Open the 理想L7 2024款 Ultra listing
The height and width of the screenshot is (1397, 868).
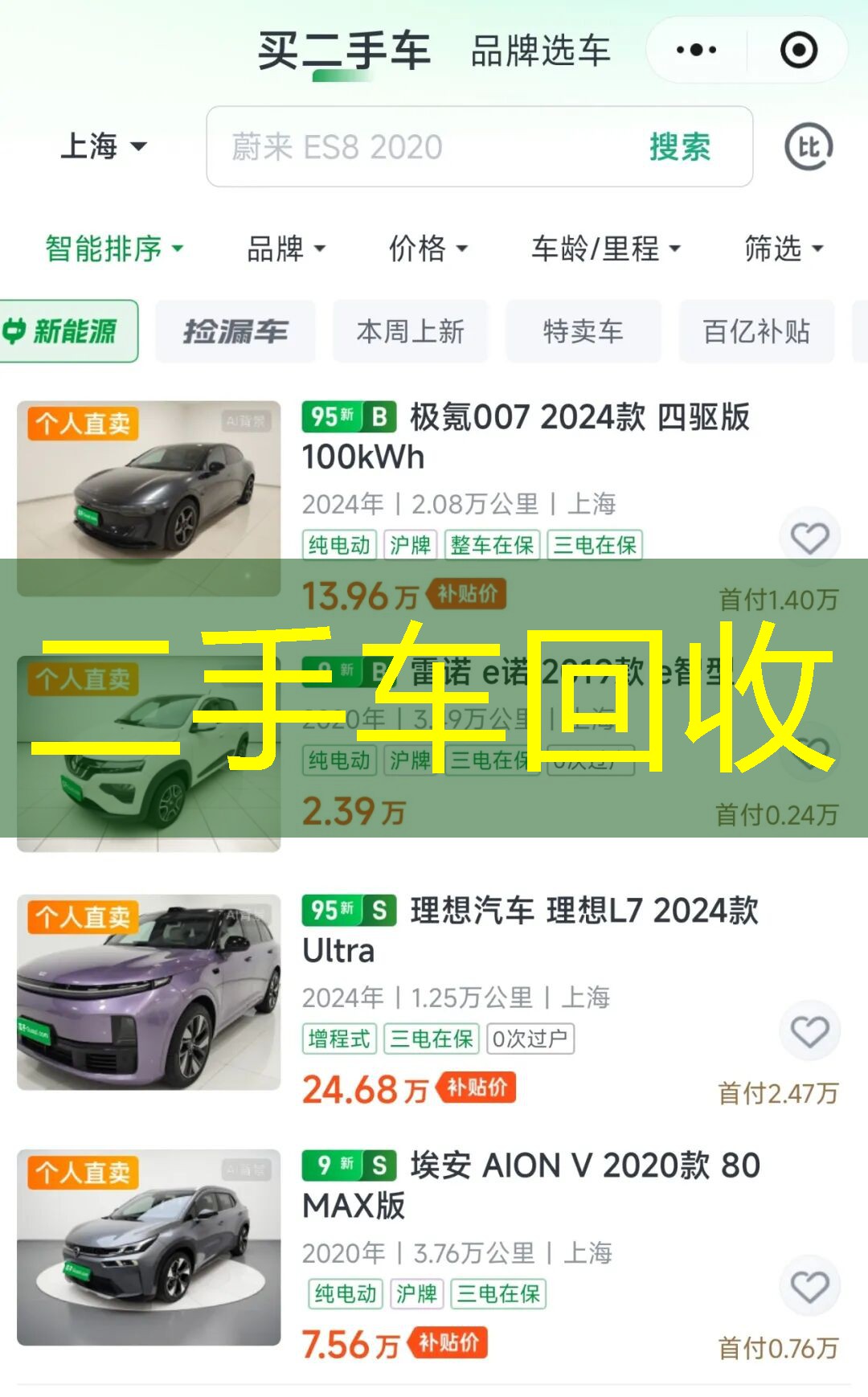(x=530, y=930)
